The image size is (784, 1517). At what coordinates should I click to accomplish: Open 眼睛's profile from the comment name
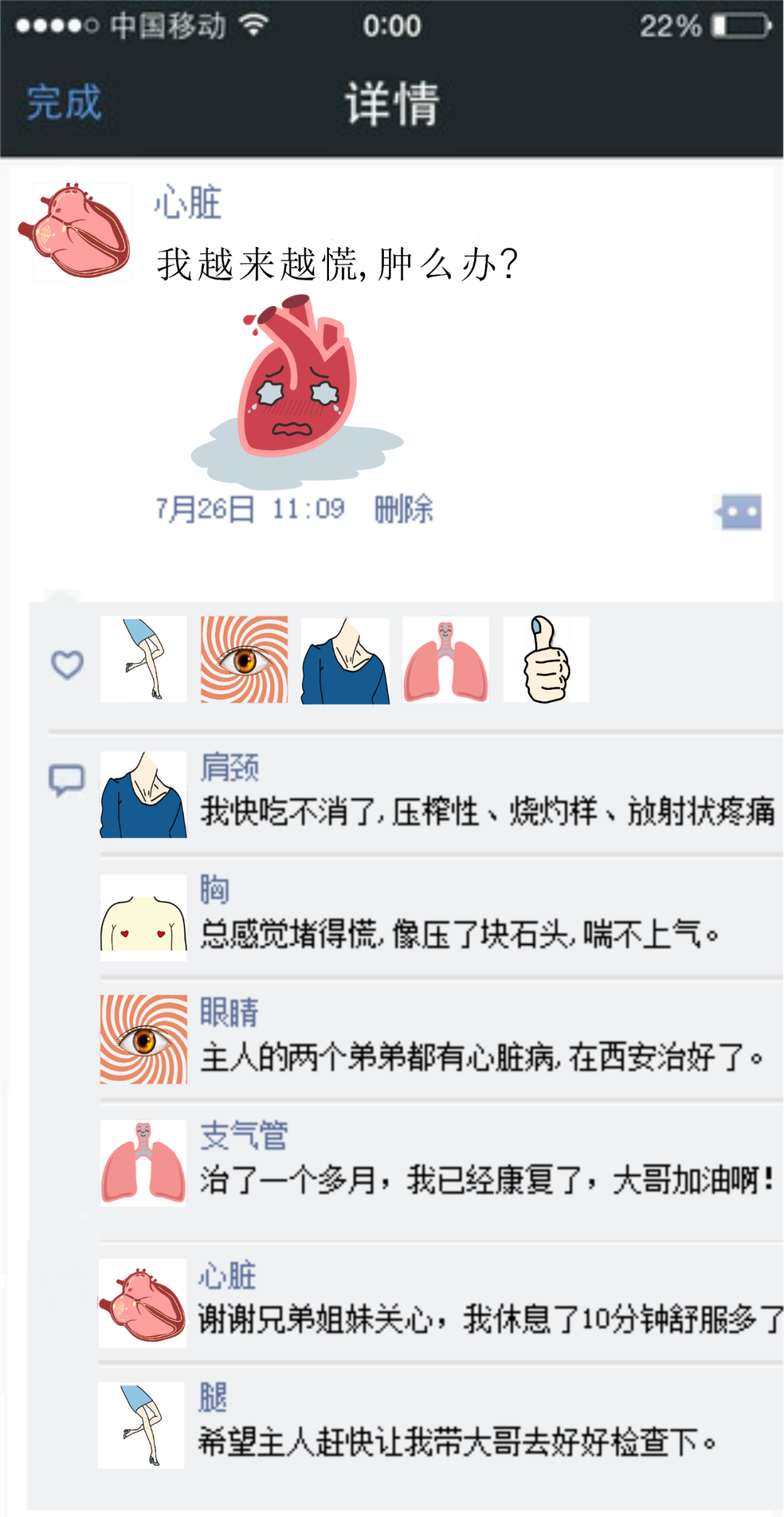[229, 1012]
